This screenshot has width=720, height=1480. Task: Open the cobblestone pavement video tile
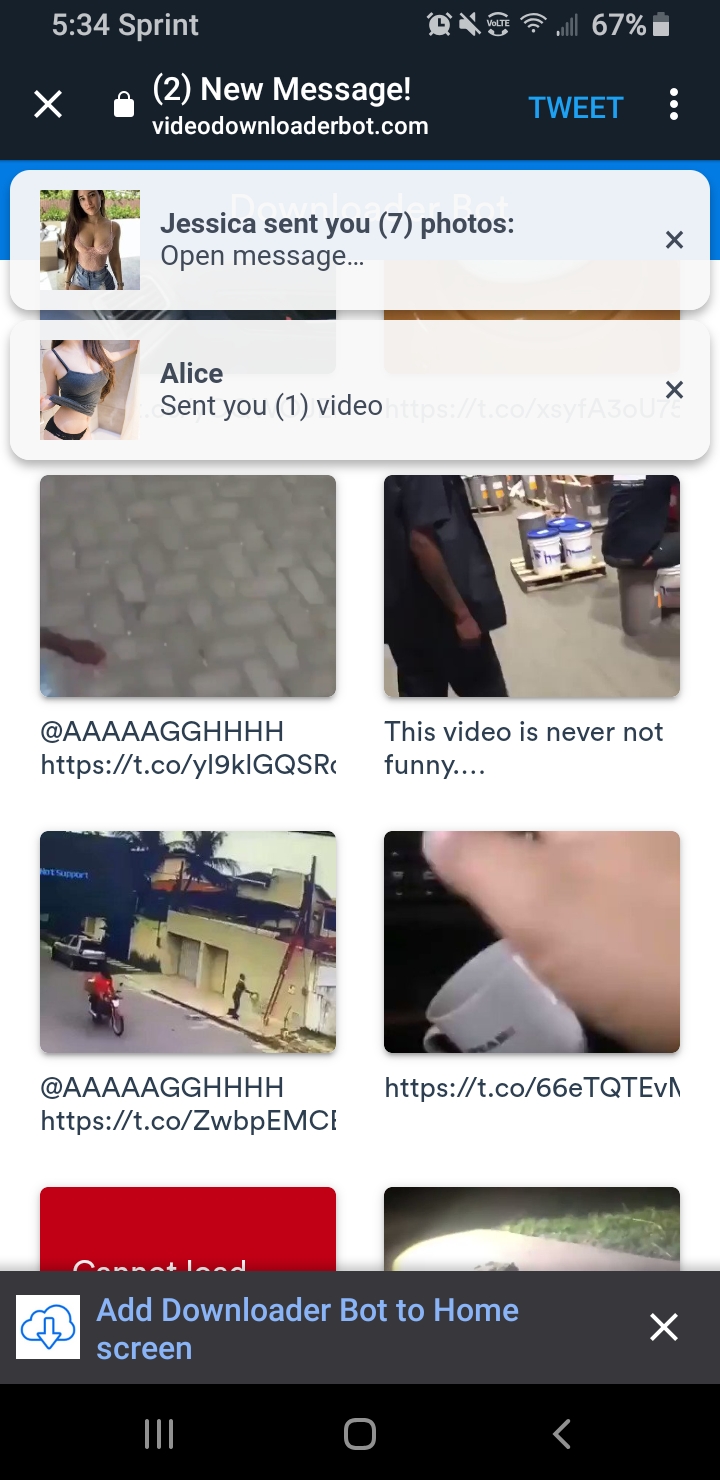(188, 585)
